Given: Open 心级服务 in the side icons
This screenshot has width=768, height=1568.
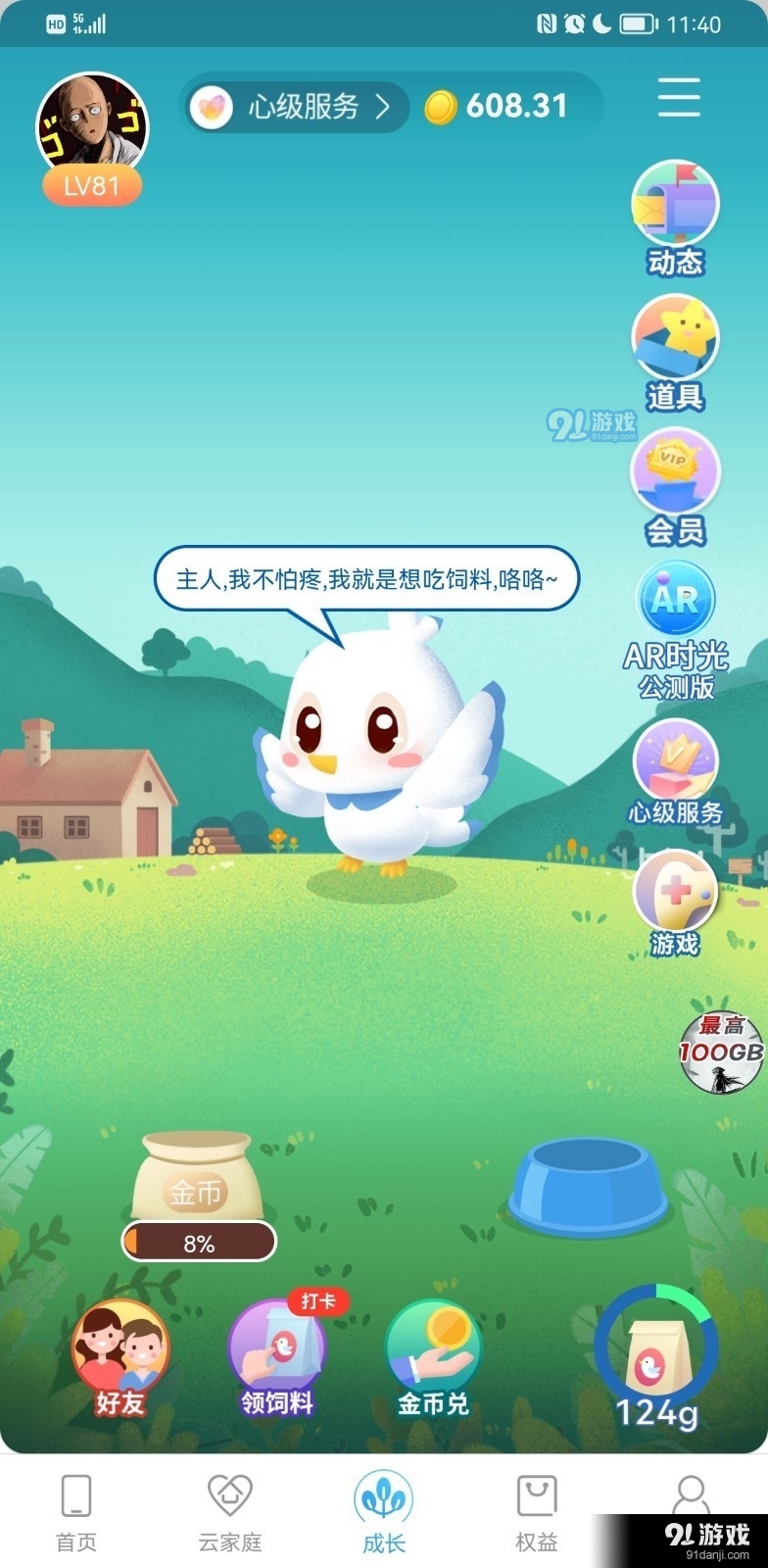Looking at the screenshot, I should coord(675,771).
